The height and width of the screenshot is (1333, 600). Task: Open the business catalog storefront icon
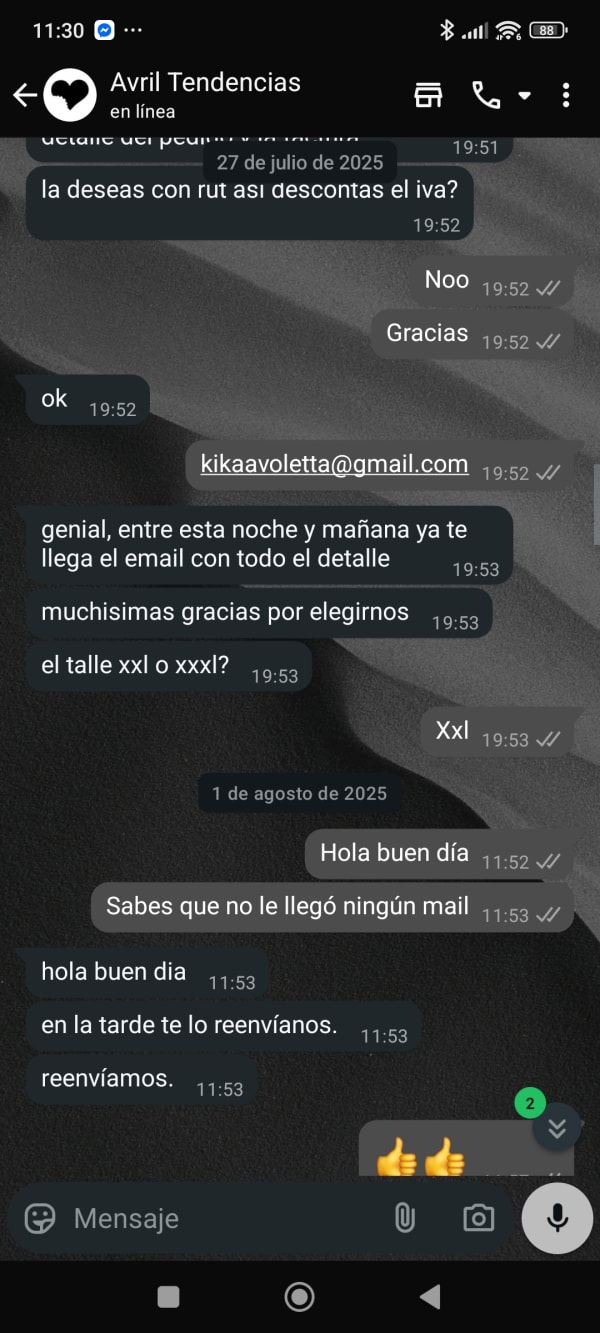pos(428,95)
